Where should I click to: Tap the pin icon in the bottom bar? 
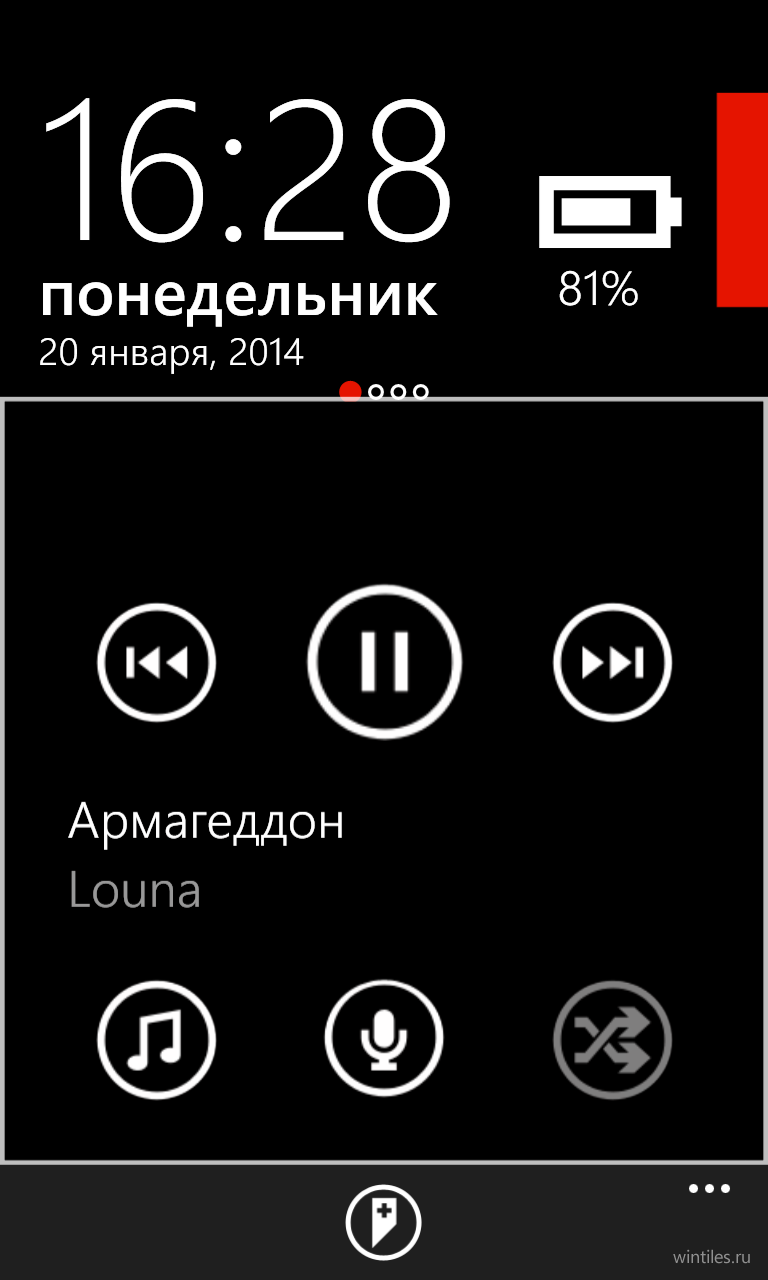coord(384,1222)
